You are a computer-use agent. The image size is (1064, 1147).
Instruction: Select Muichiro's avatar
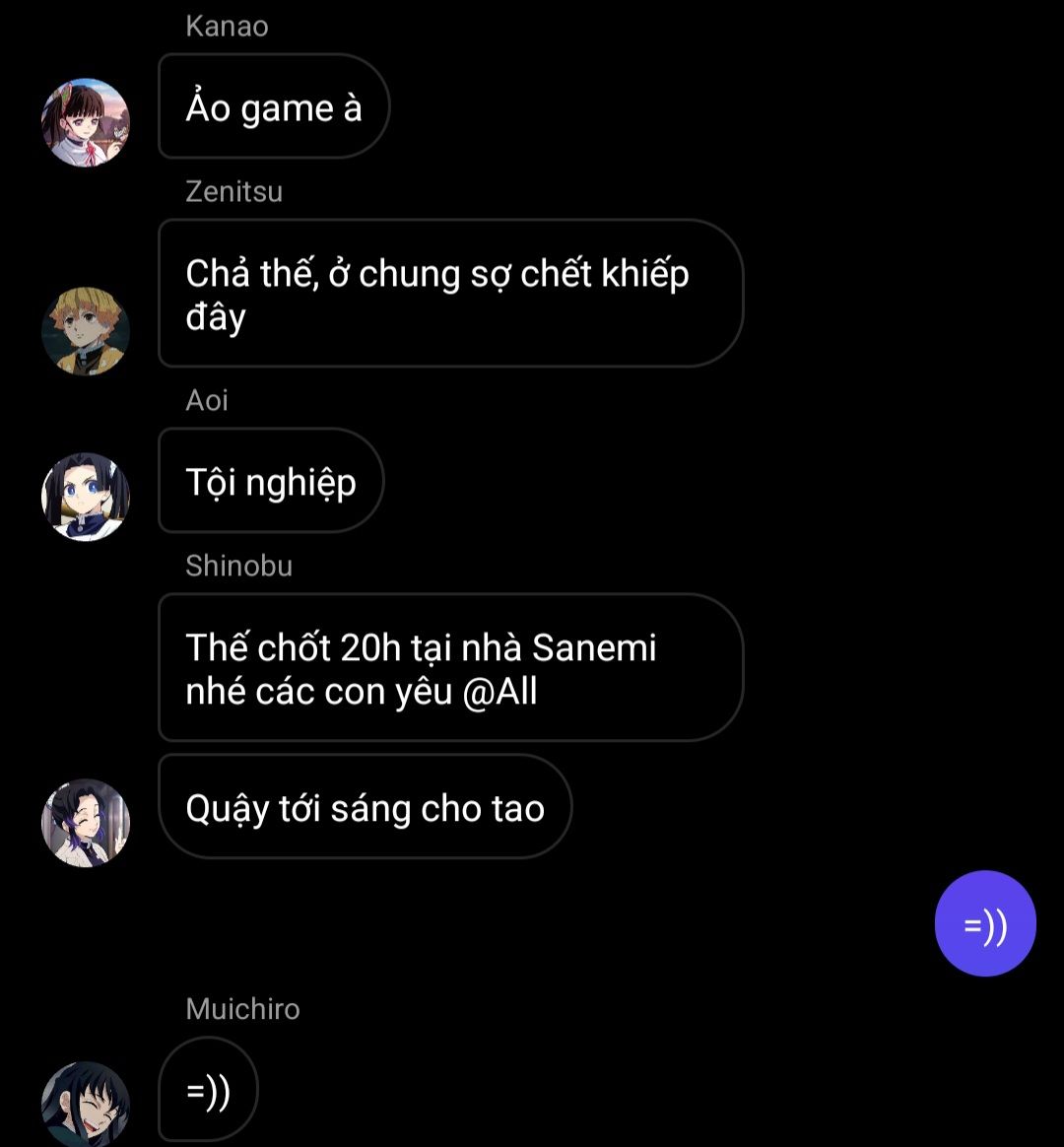[86, 1104]
